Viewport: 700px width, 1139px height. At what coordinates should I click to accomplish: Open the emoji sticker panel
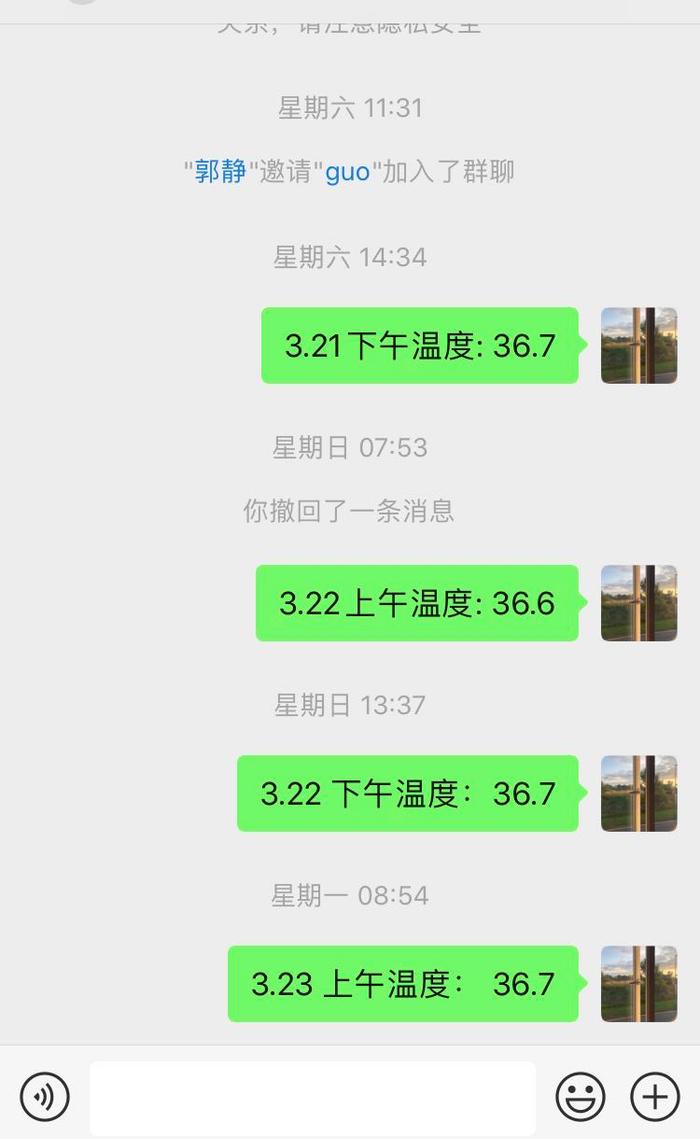click(580, 1096)
